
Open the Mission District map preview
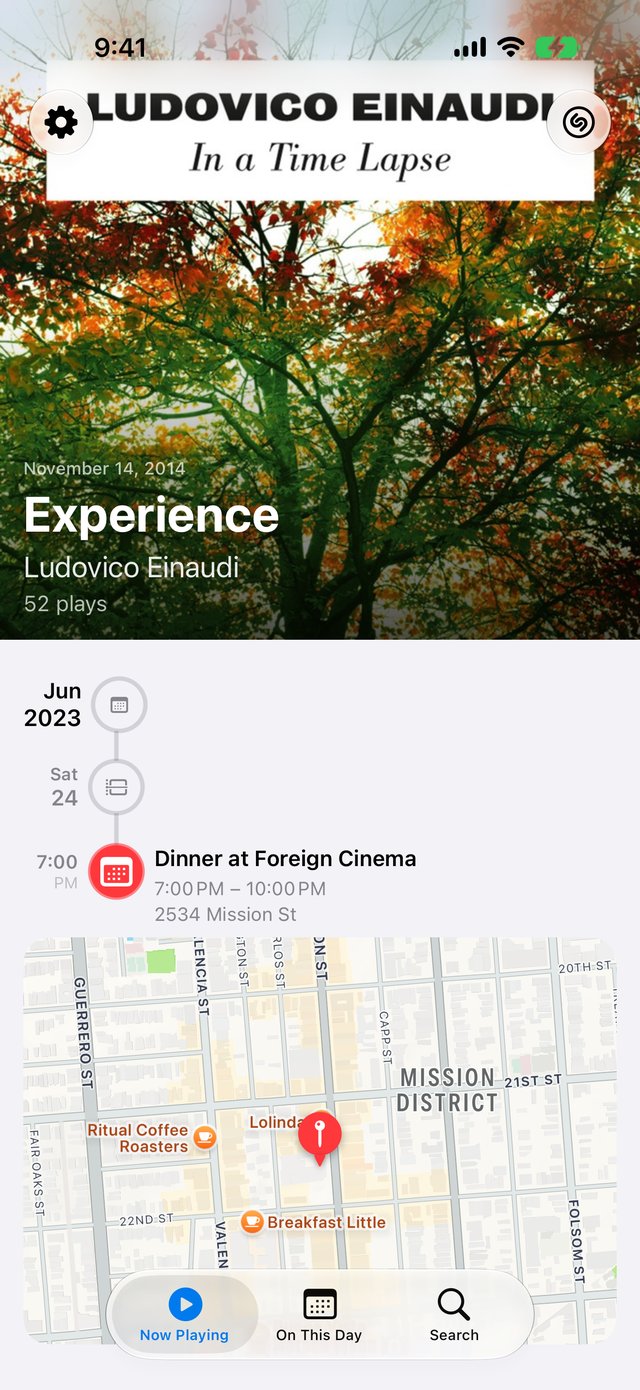320,1140
